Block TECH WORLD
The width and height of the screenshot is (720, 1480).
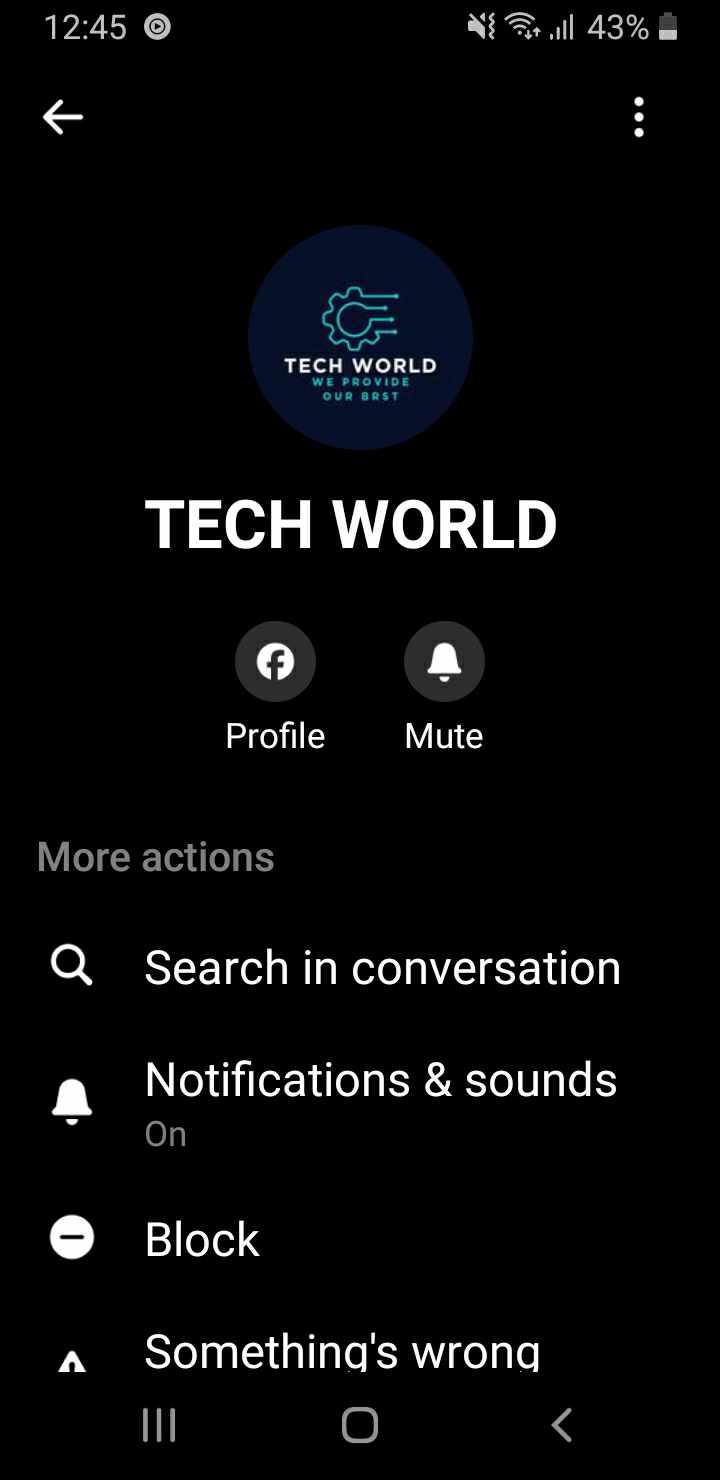(x=360, y=1239)
